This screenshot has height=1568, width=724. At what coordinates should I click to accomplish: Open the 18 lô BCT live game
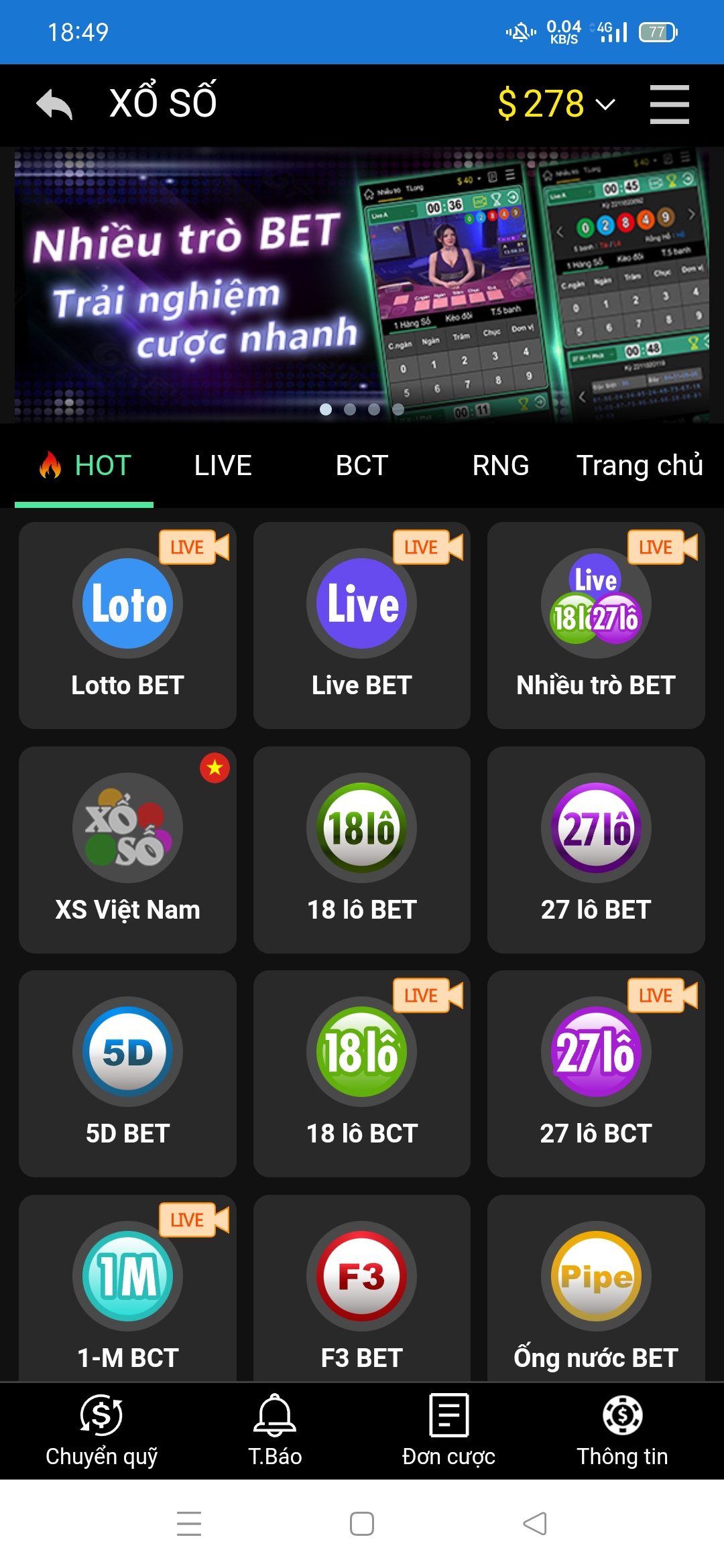pos(361,1073)
